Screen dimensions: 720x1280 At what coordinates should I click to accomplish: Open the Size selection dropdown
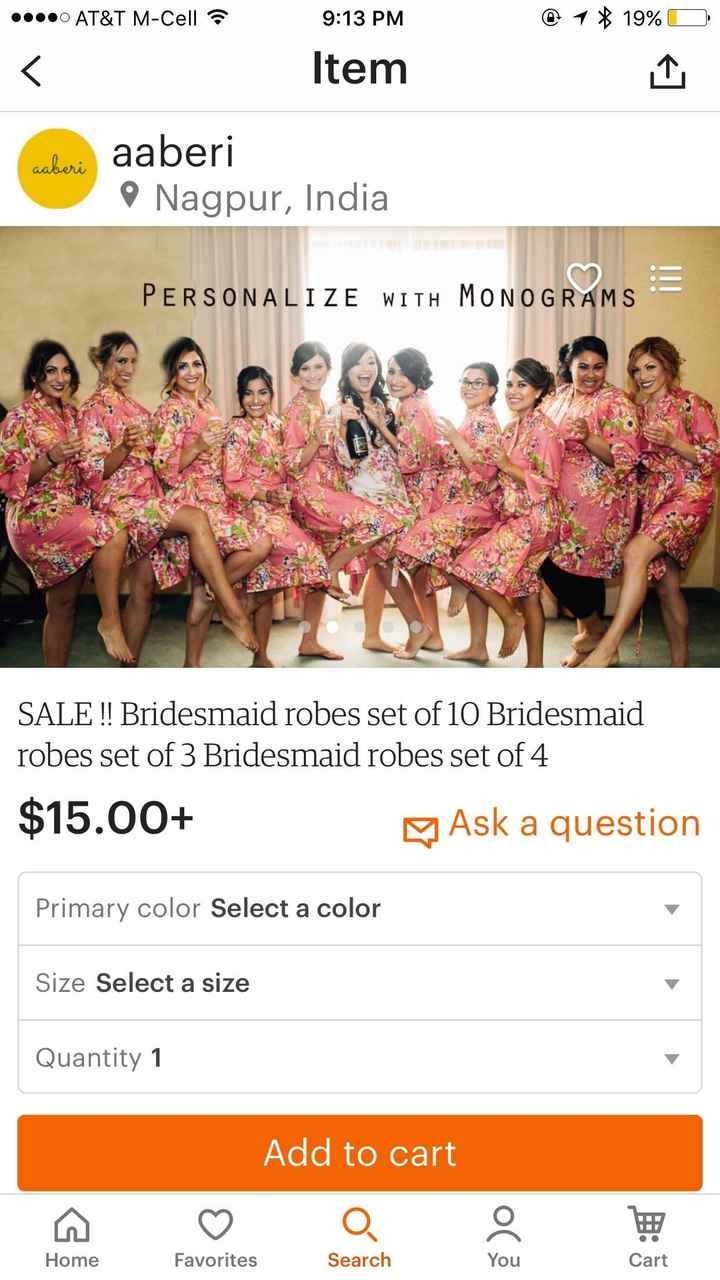tap(359, 983)
